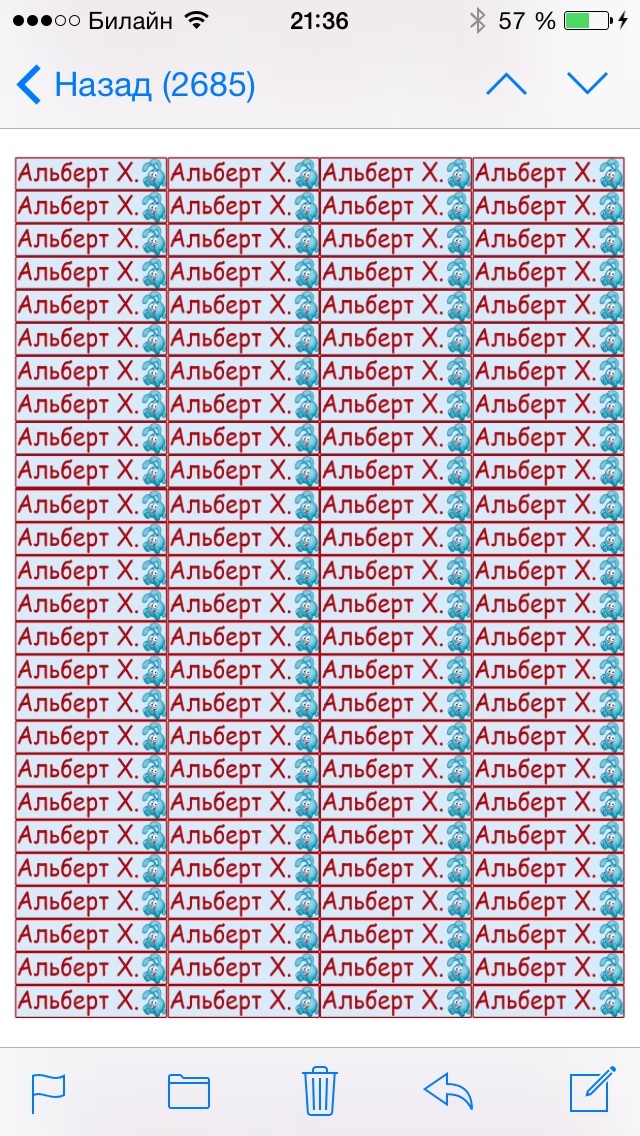Show the next message with down arrow
Image resolution: width=640 pixels, height=1136 pixels.
[587, 84]
